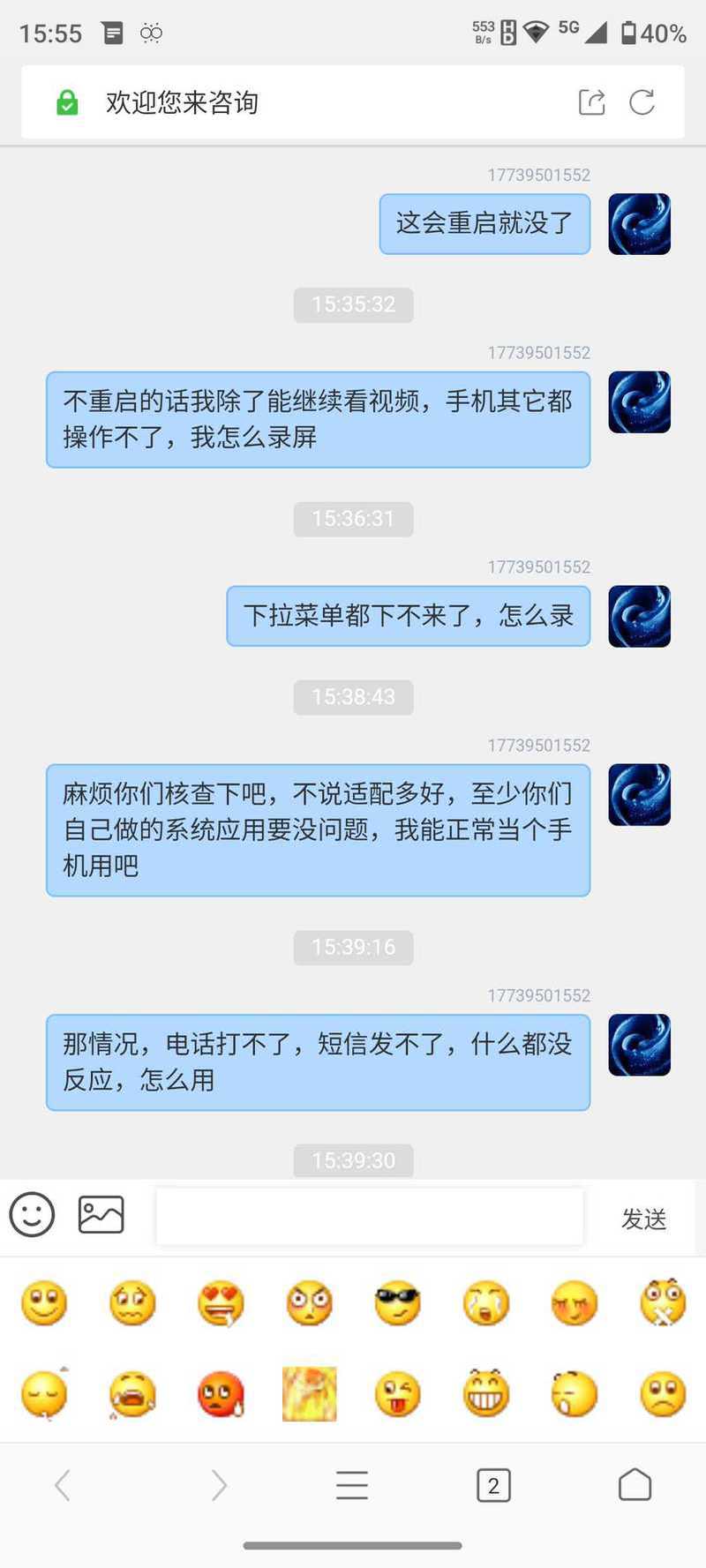Go to the browser home page
This screenshot has height=1568, width=706.
point(635,1485)
